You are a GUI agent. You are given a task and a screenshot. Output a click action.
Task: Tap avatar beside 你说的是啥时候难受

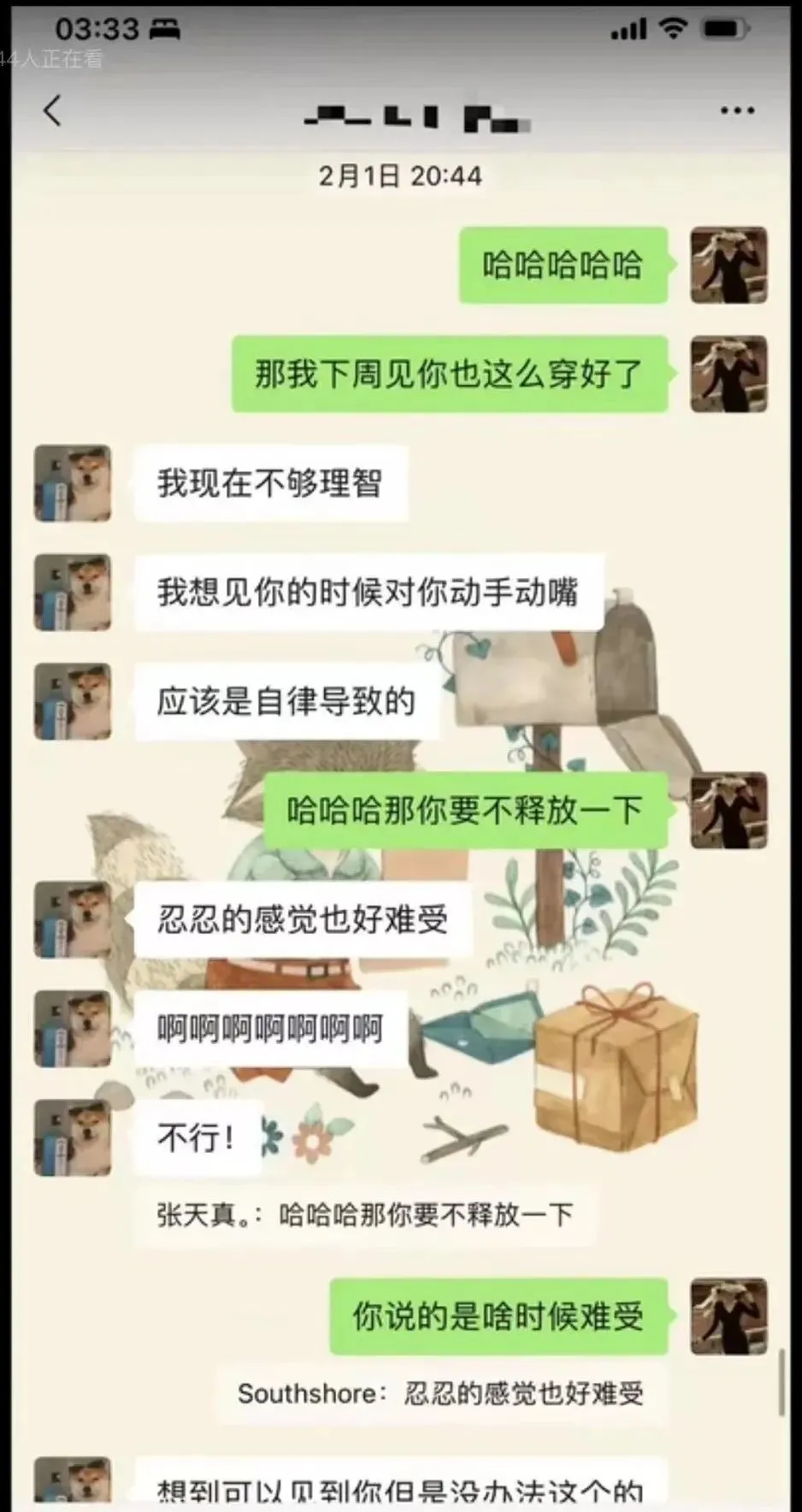(728, 1316)
